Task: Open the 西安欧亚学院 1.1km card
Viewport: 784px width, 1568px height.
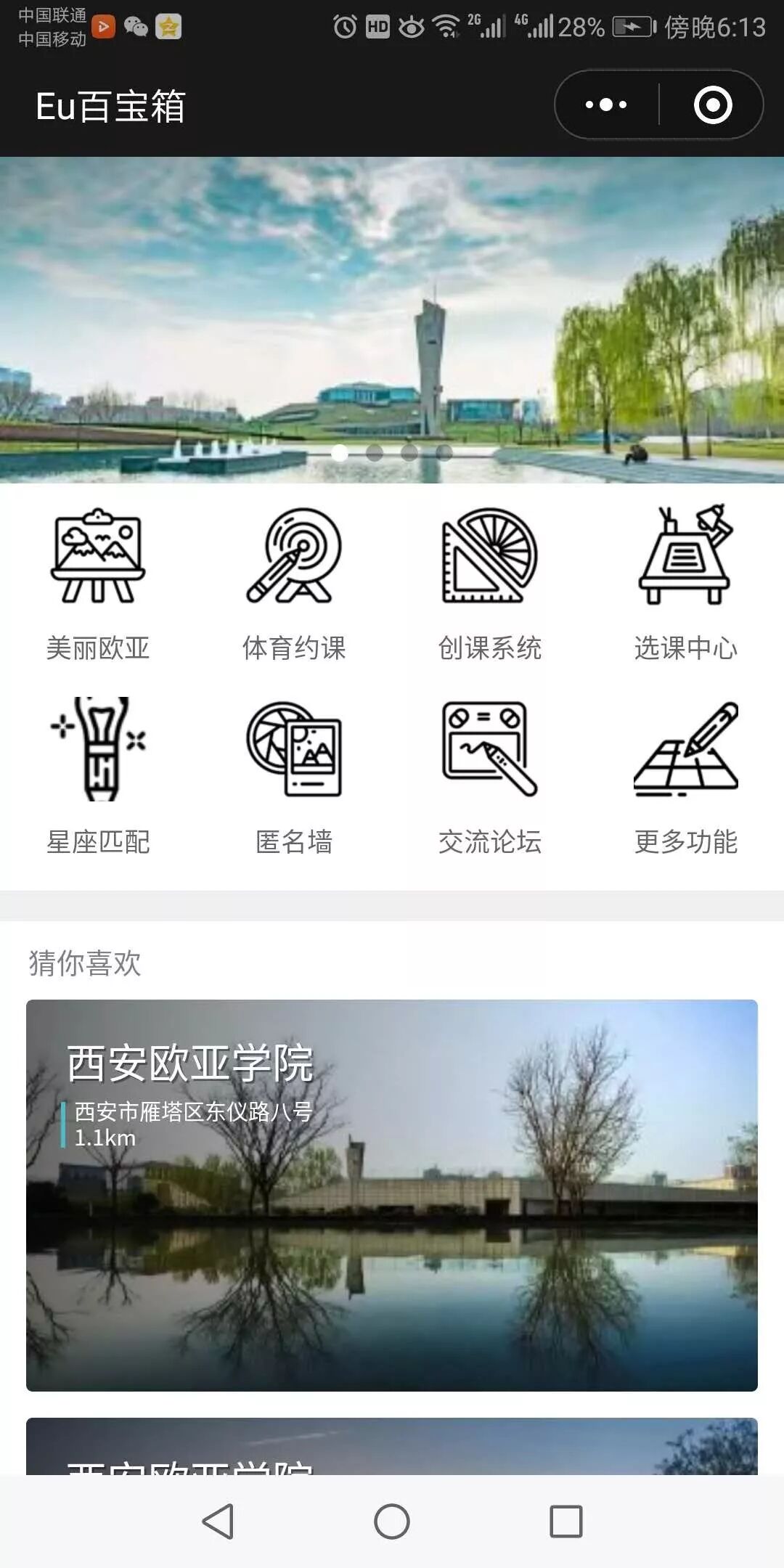Action: click(x=392, y=1195)
